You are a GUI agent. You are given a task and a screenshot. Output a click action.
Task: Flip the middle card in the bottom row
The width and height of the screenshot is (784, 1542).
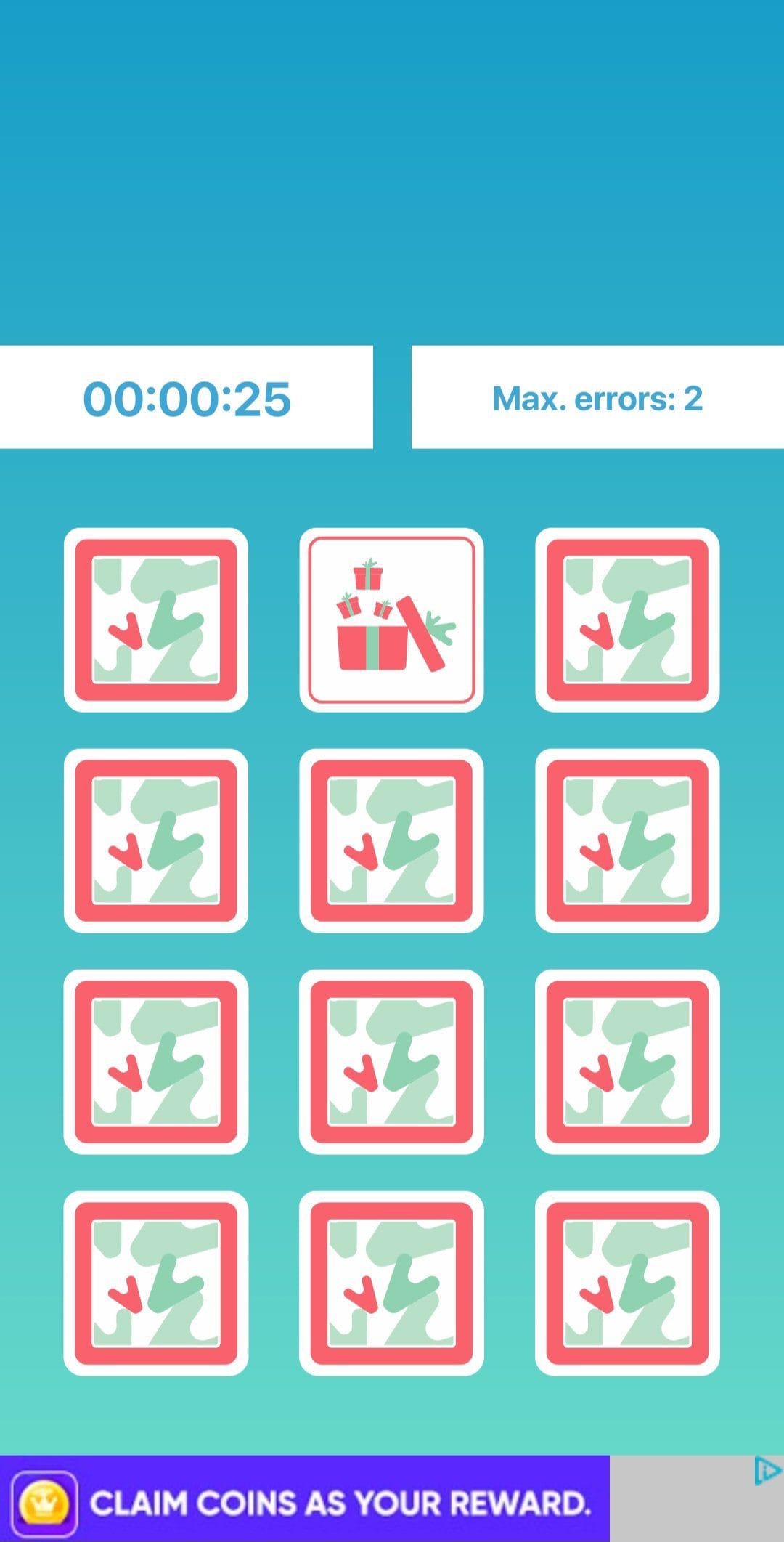(391, 1283)
